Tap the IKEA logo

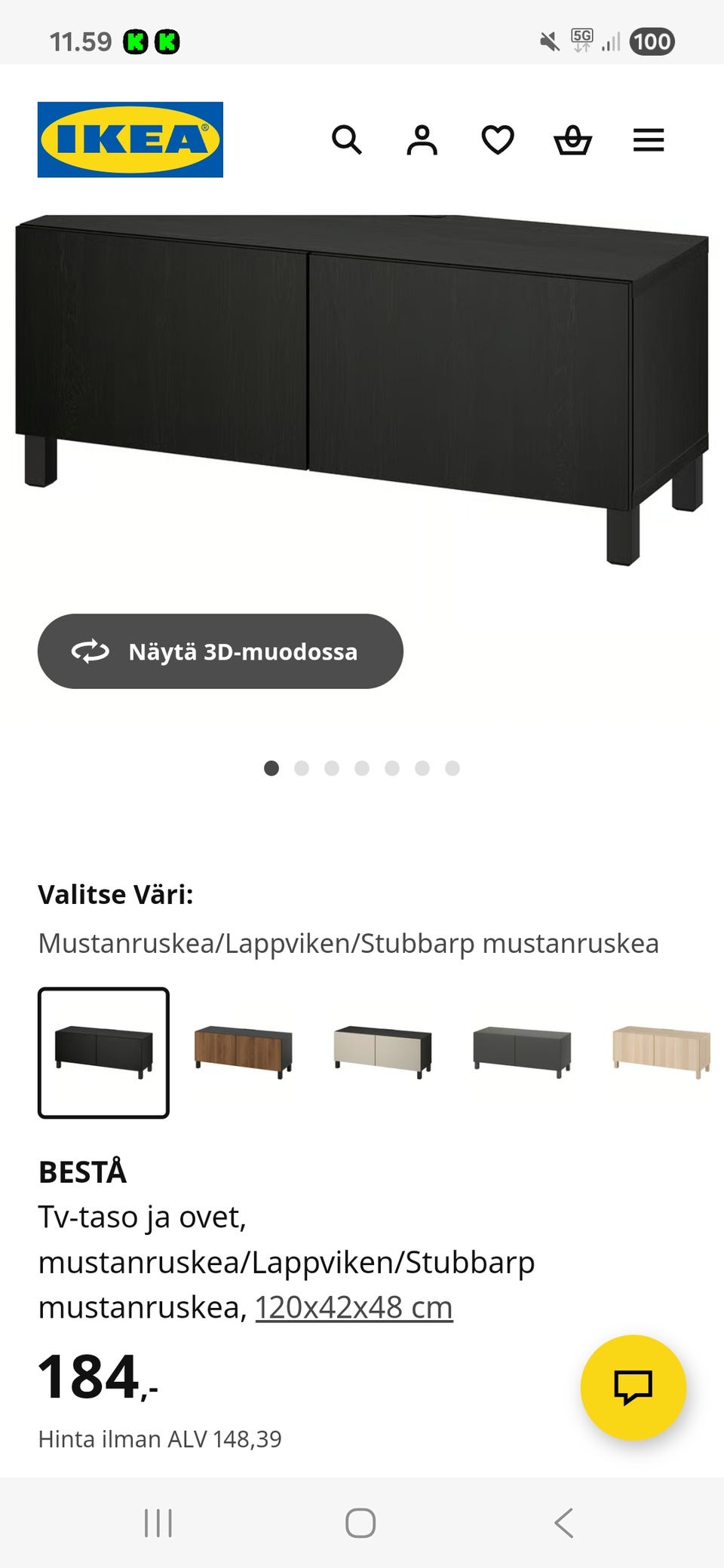tap(130, 139)
